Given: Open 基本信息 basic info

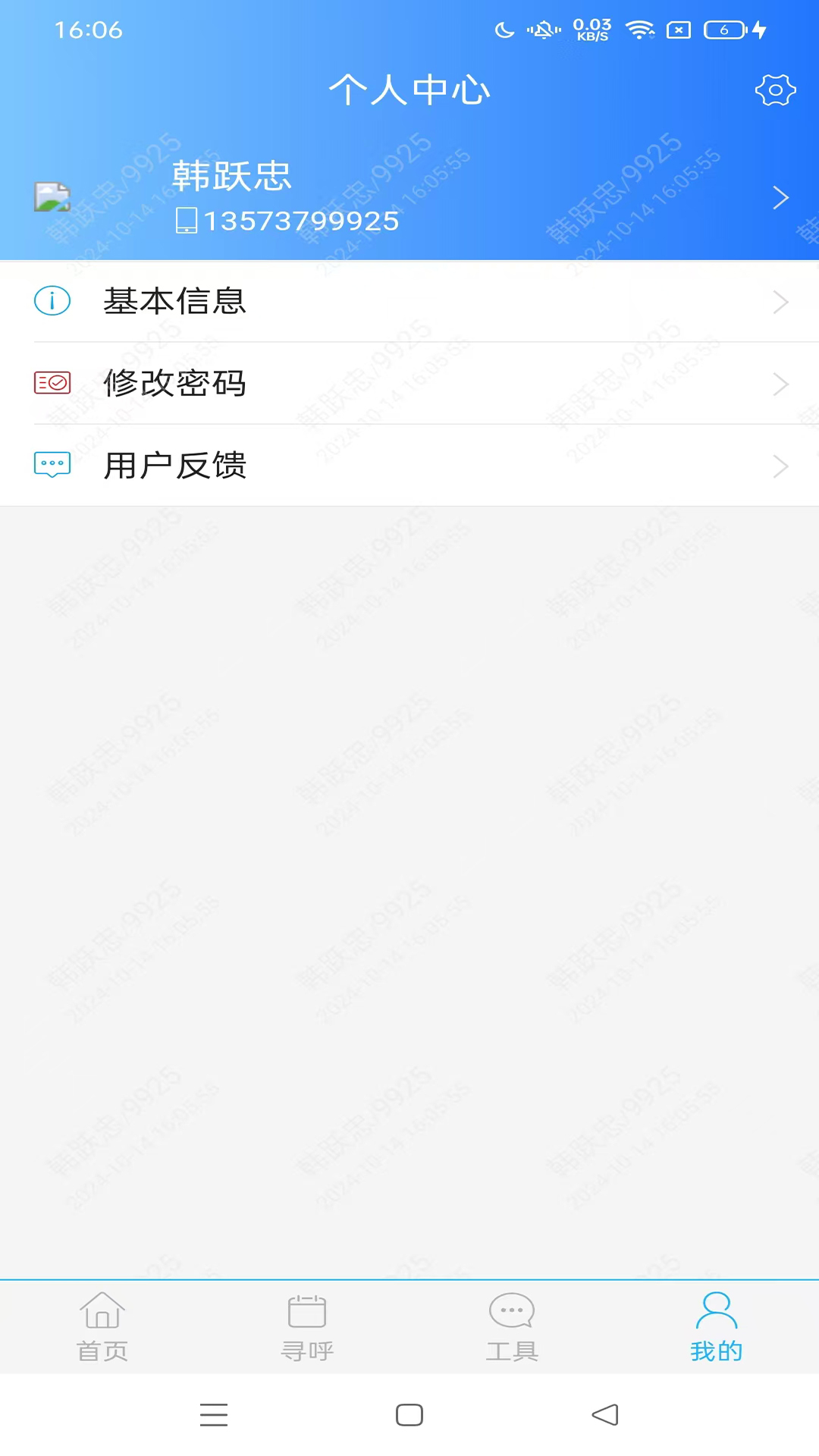Looking at the screenshot, I should (x=409, y=302).
